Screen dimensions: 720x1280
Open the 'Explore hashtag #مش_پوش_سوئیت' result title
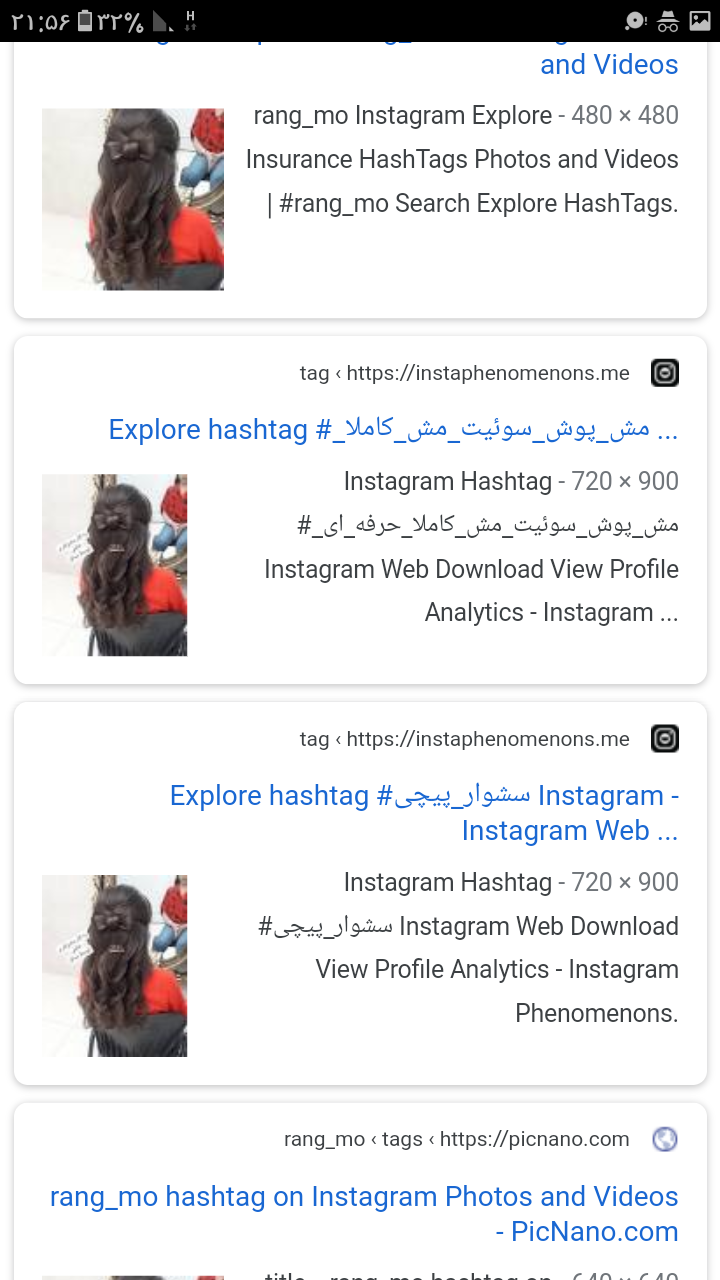(x=393, y=430)
